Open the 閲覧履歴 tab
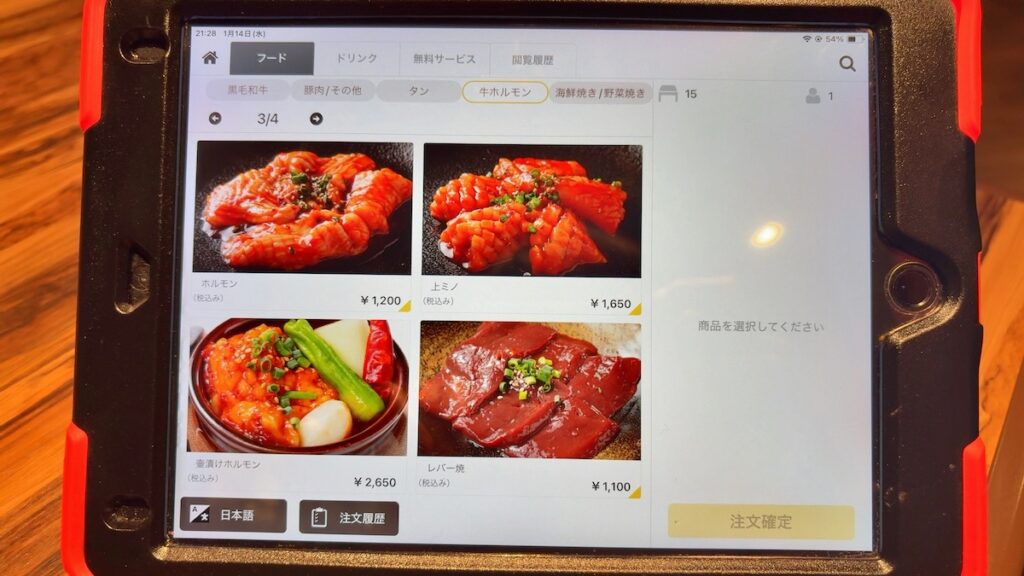The height and width of the screenshot is (576, 1024). (x=532, y=60)
